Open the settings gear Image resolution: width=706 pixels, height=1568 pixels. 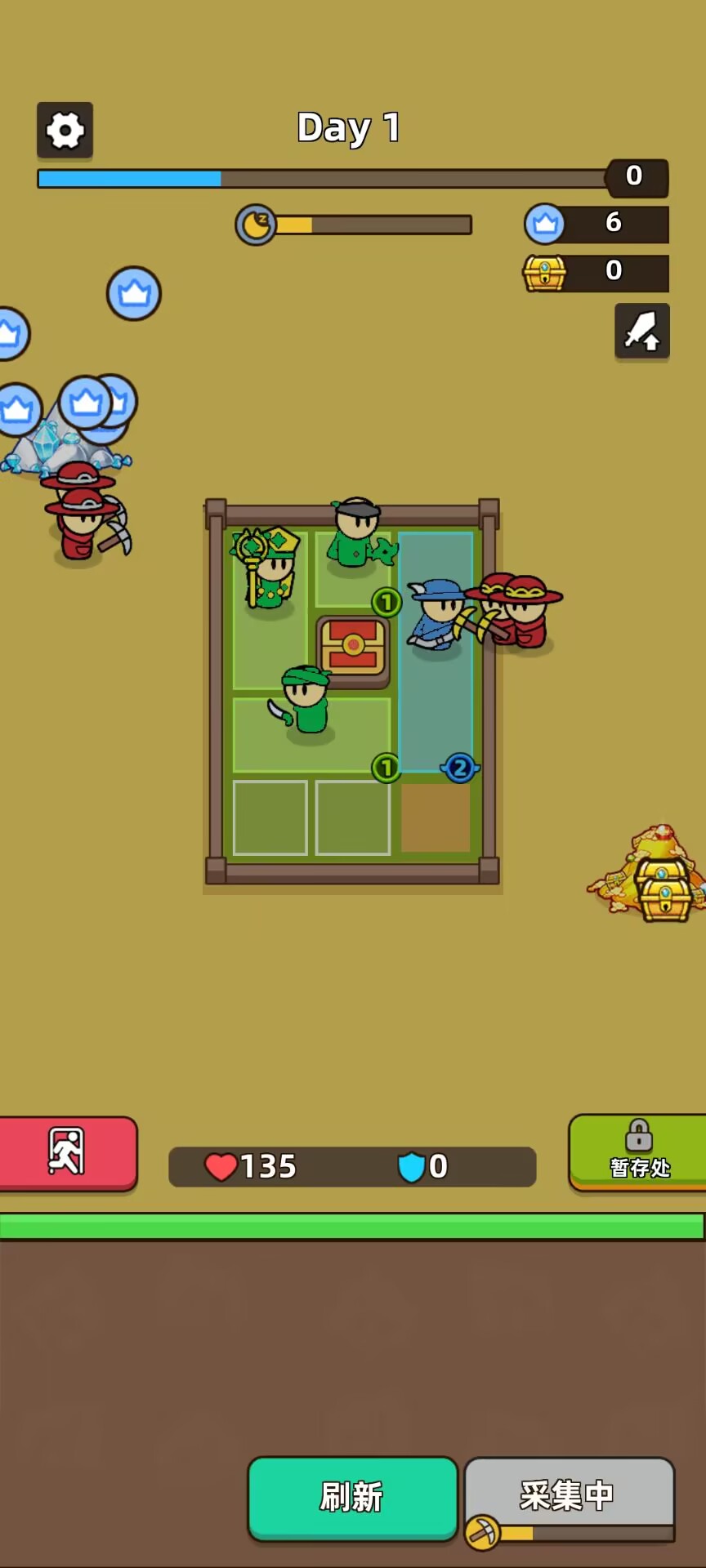click(x=65, y=130)
